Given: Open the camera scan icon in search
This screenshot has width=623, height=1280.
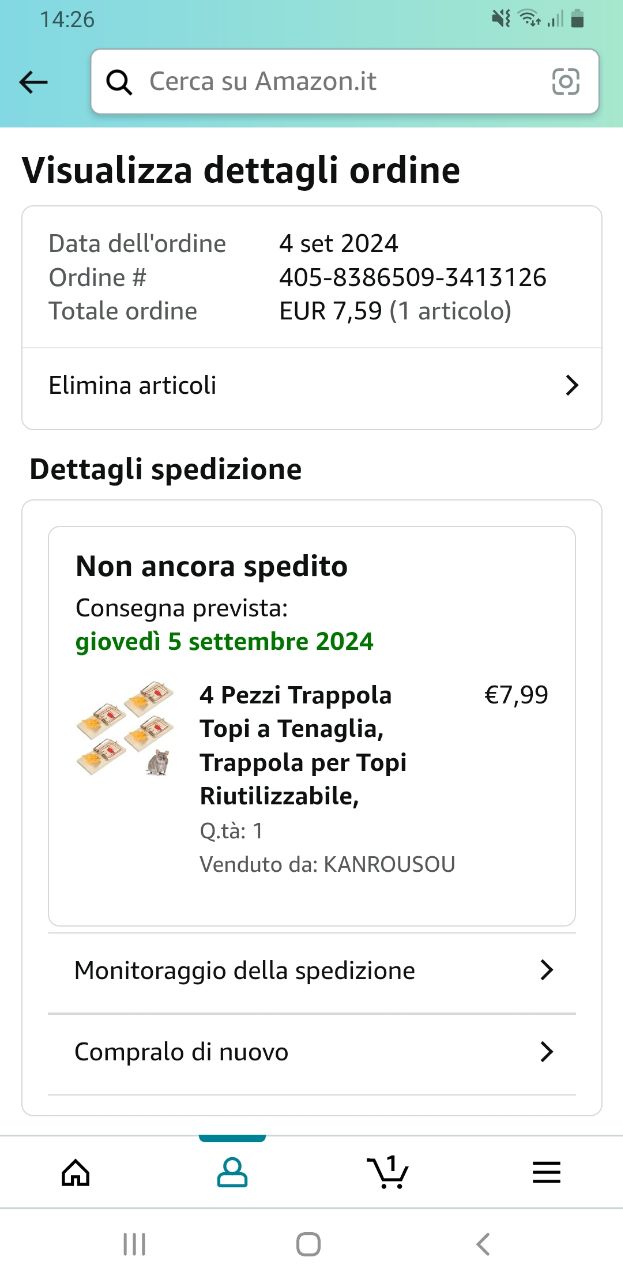Looking at the screenshot, I should click(x=565, y=82).
